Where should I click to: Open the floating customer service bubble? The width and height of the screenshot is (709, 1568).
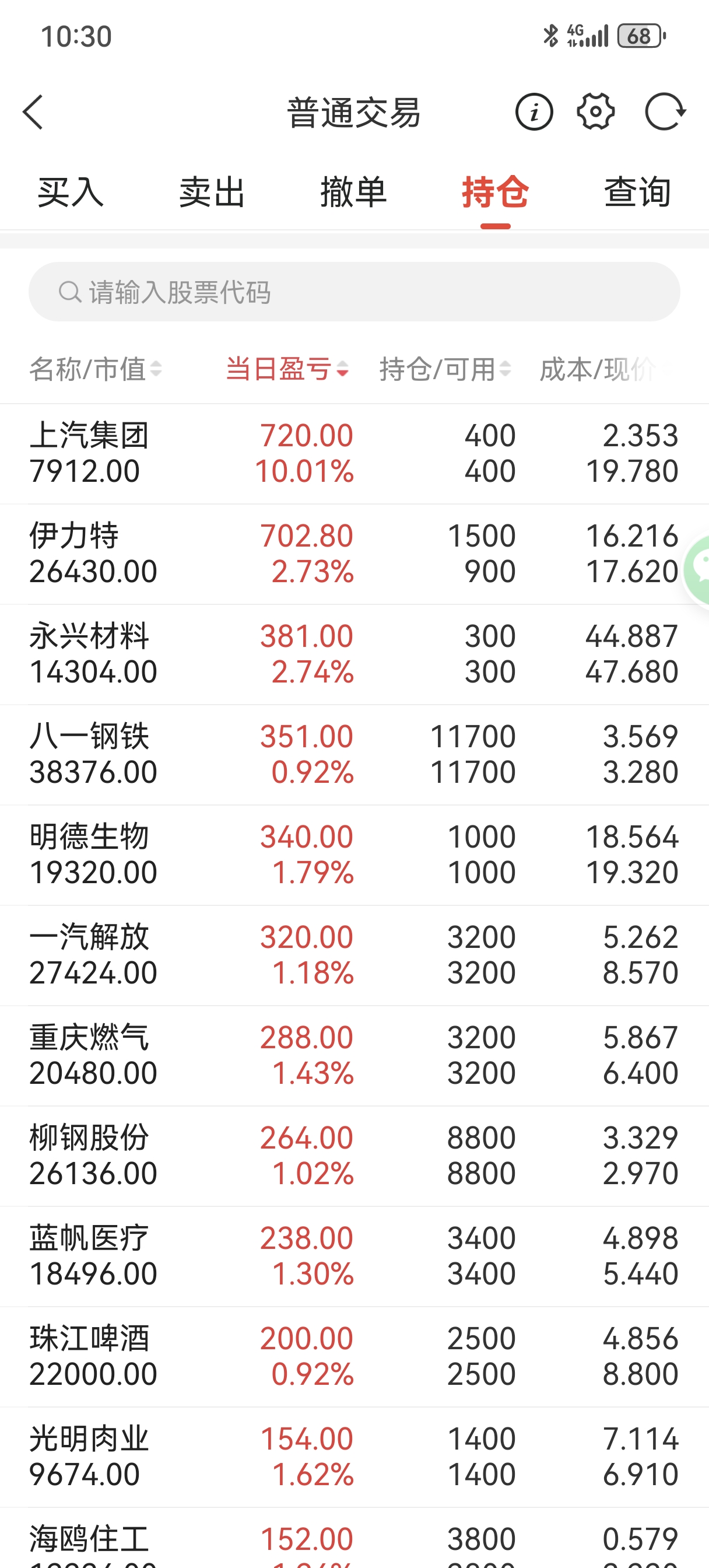click(x=697, y=570)
